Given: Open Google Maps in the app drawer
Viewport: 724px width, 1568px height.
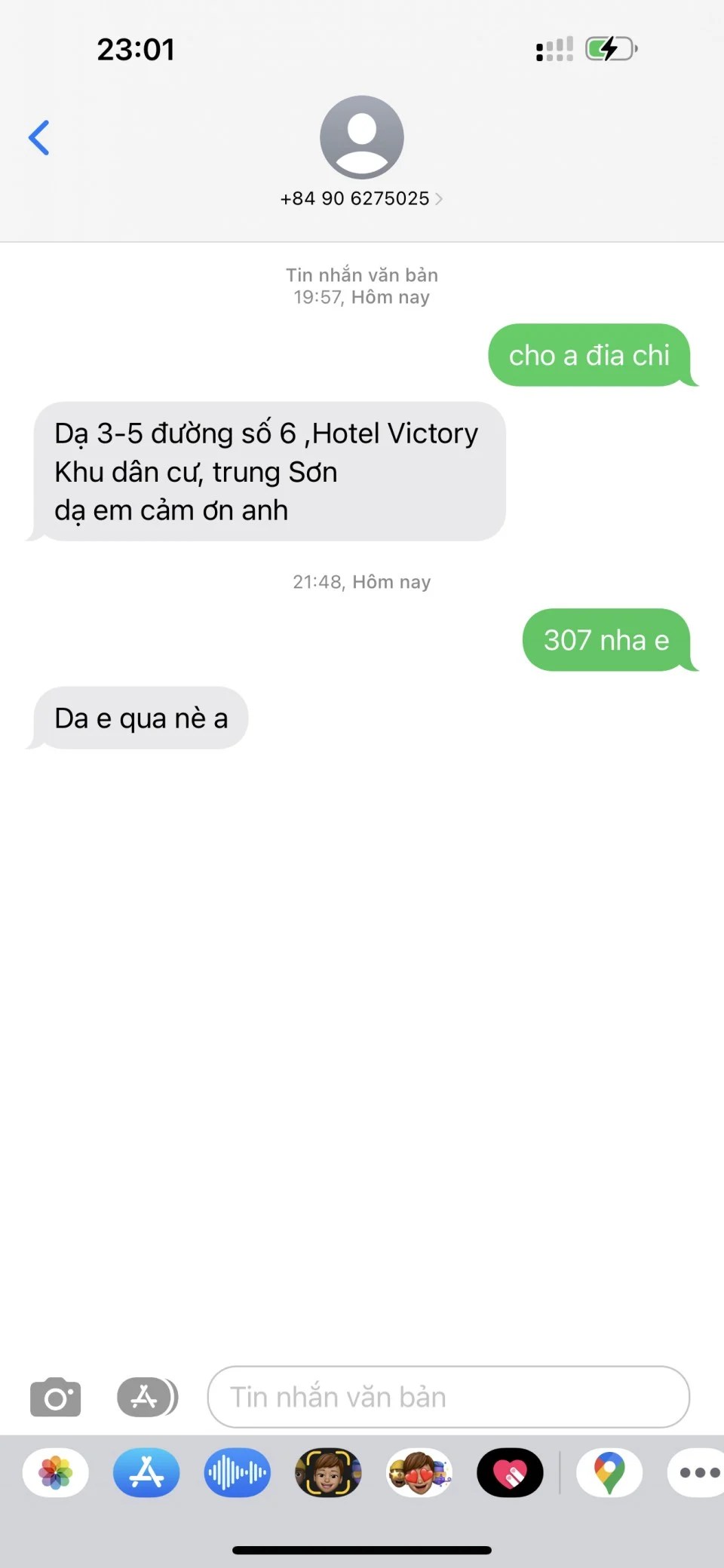Looking at the screenshot, I should tap(609, 1472).
